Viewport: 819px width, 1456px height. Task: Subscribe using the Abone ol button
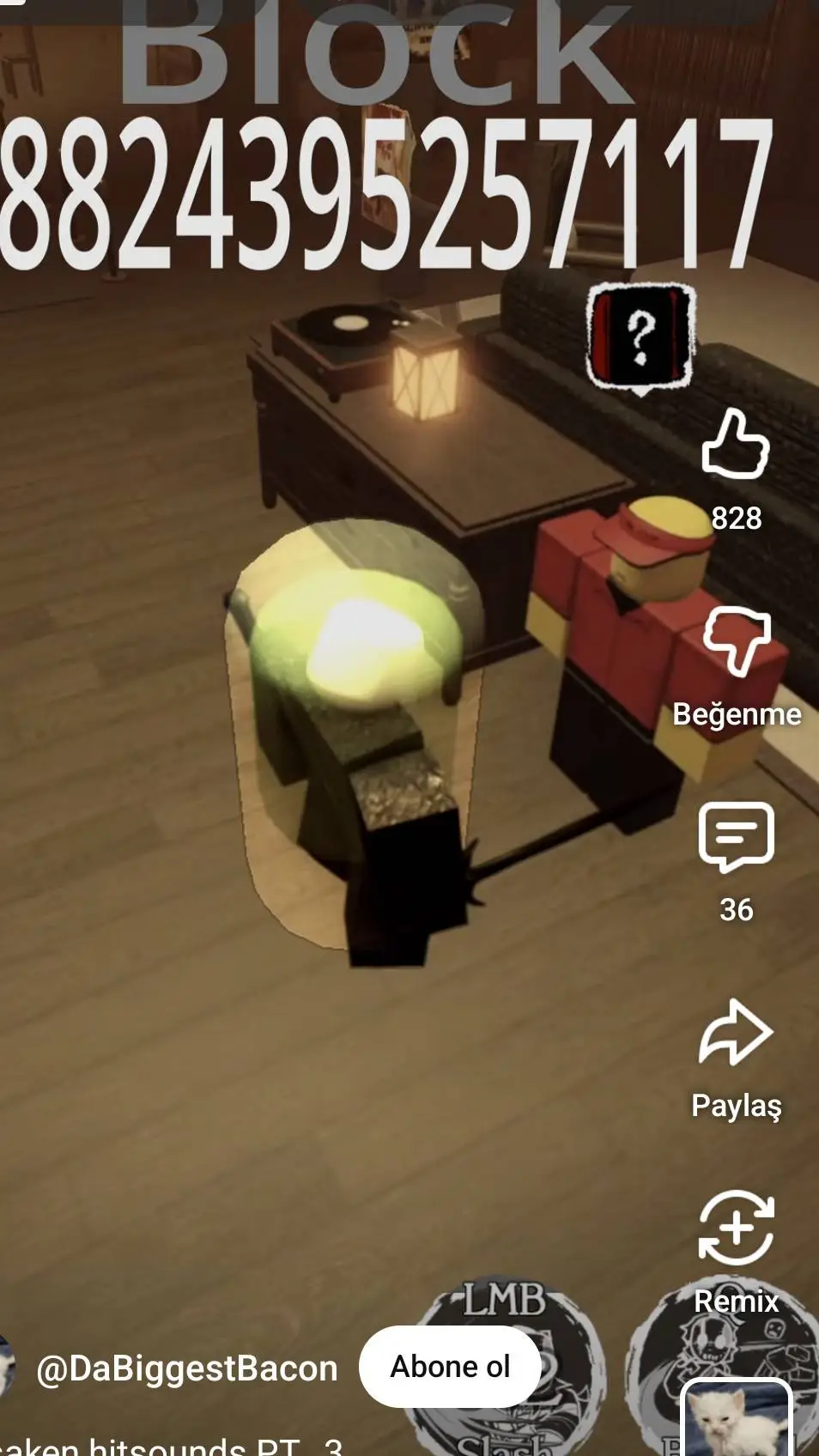point(450,1367)
